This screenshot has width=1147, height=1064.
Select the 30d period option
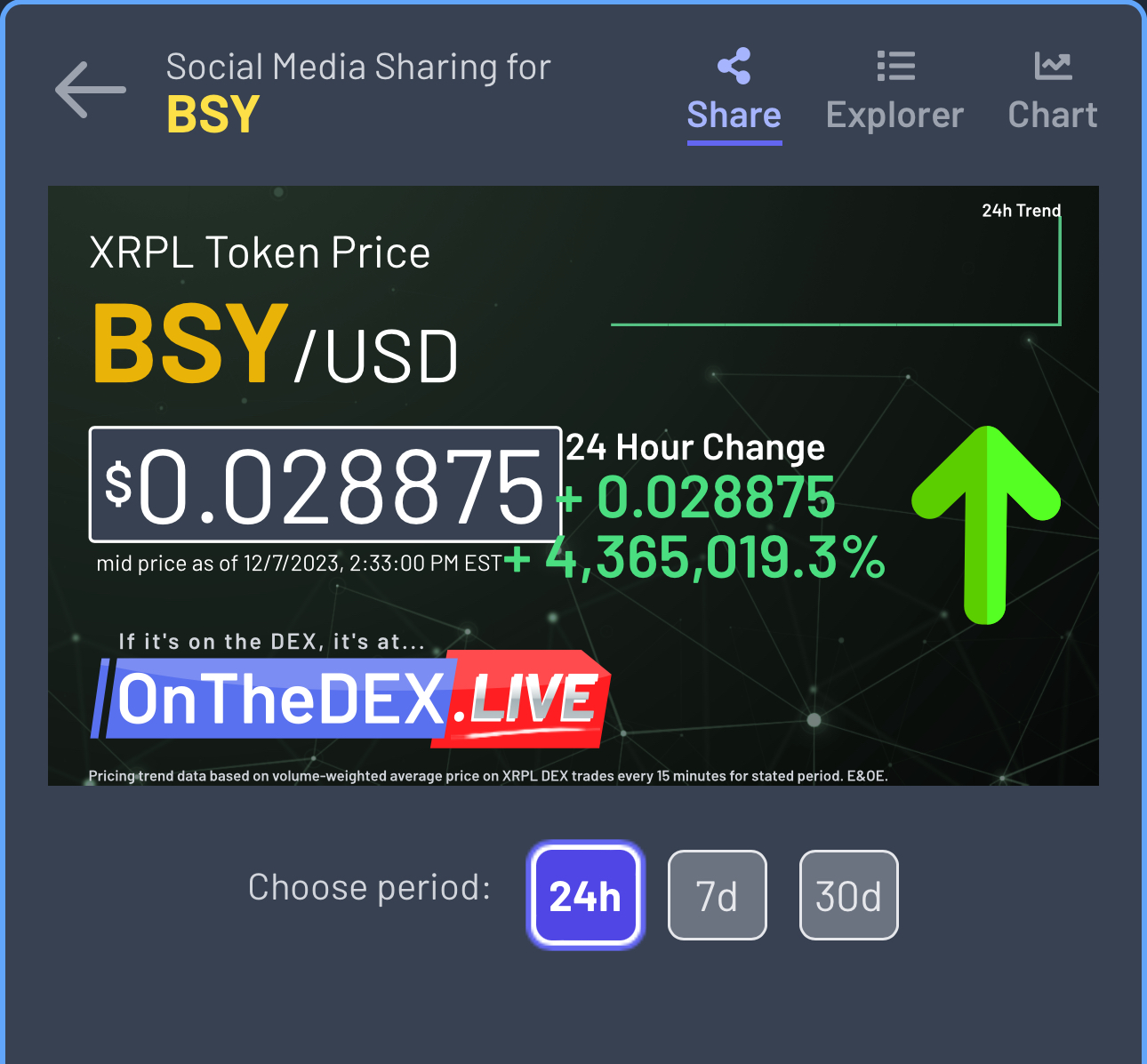pos(848,895)
